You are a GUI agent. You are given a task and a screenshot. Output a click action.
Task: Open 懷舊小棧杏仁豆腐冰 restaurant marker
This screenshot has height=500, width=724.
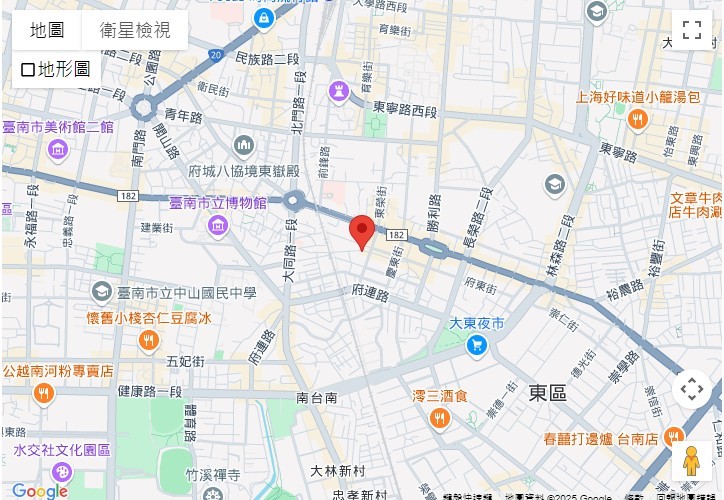149,341
